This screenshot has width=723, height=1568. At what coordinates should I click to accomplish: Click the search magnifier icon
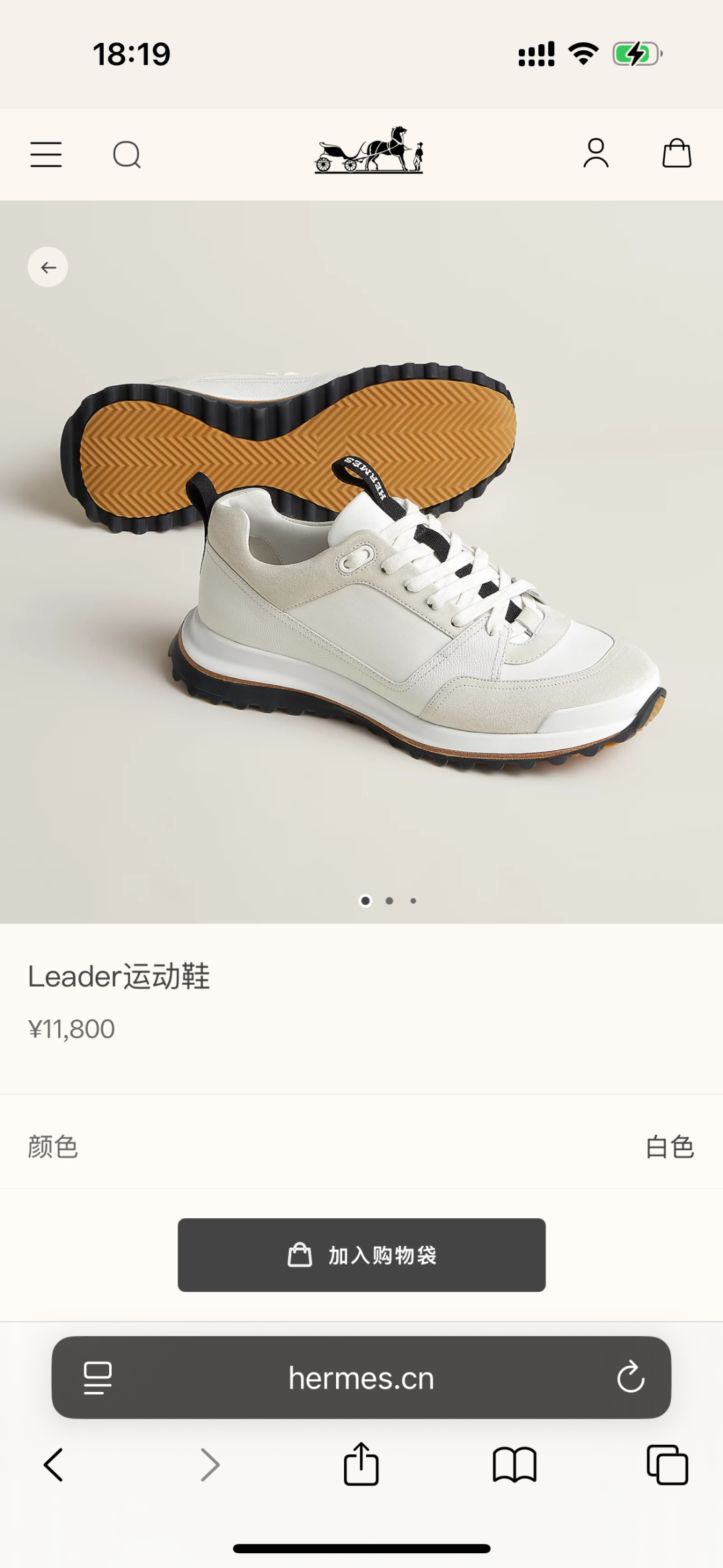[127, 154]
